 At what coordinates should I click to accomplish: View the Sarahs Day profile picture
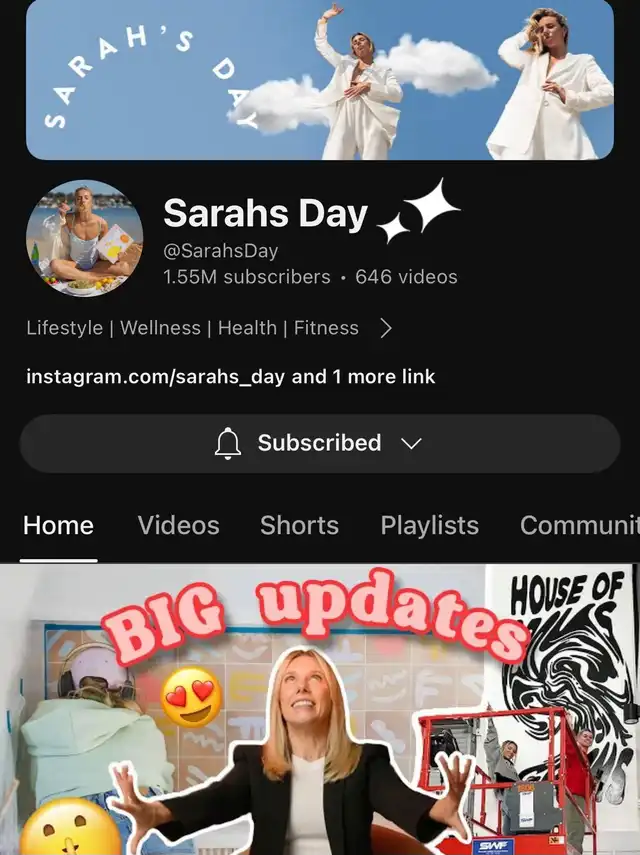pos(84,239)
